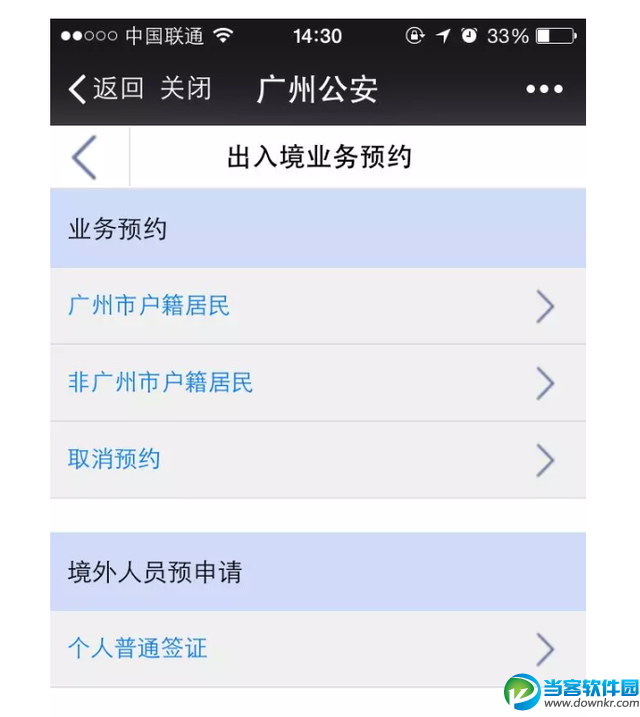Tap the back arrow beside 出入境业务预约
The width and height of the screenshot is (640, 717).
tap(86, 157)
